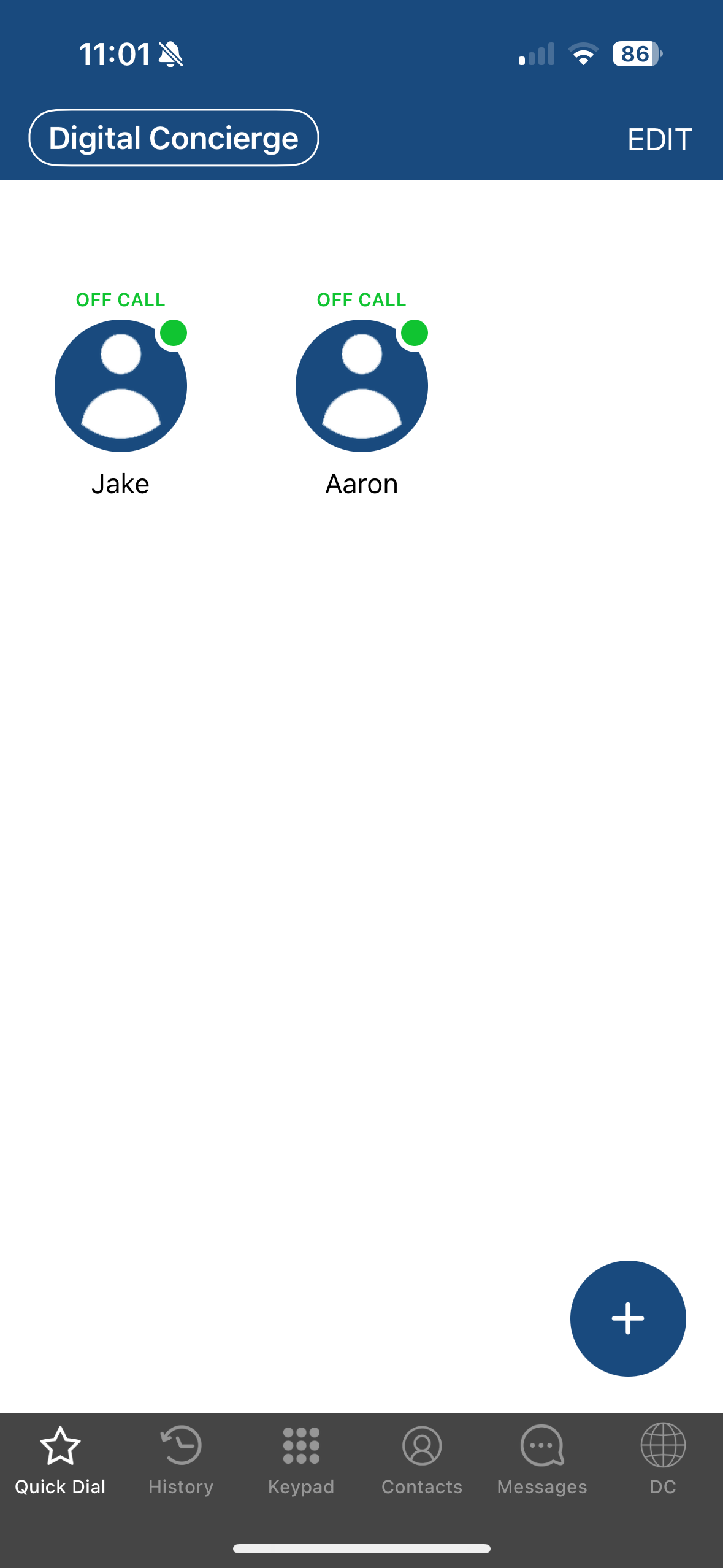Add a new quick dial with plus button
Viewport: 723px width, 1568px height.
coord(627,1318)
